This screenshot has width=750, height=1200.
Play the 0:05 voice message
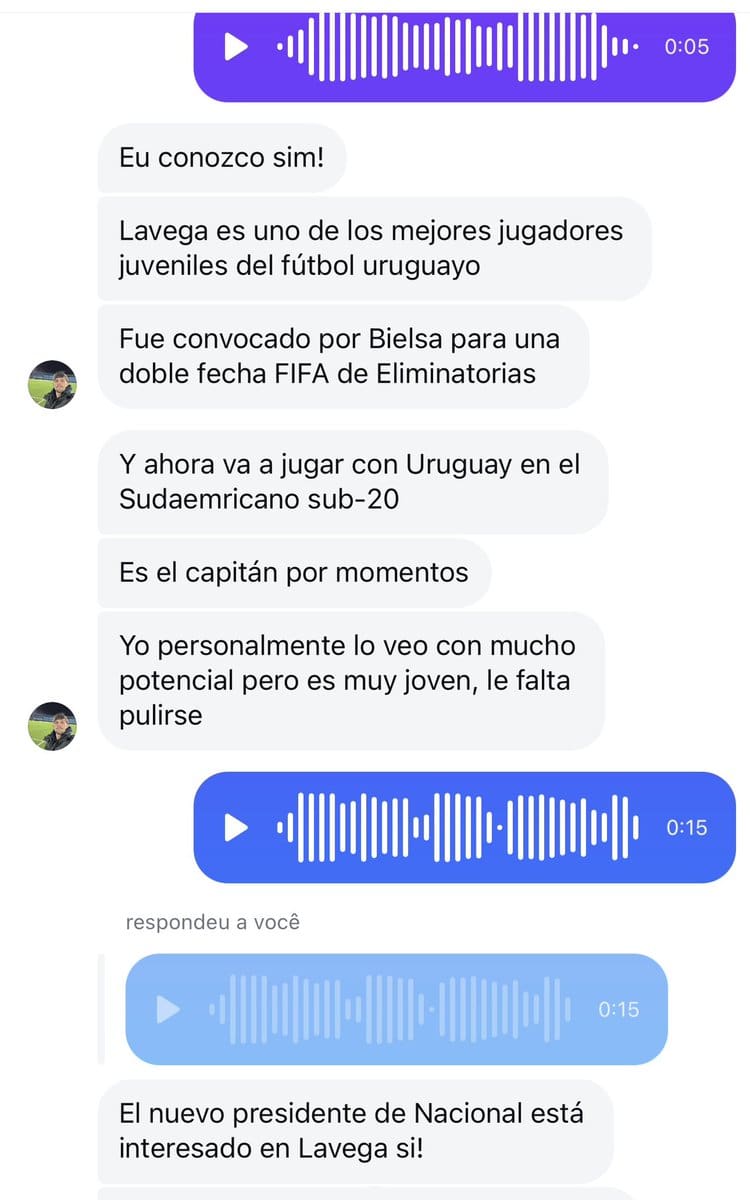tap(237, 46)
